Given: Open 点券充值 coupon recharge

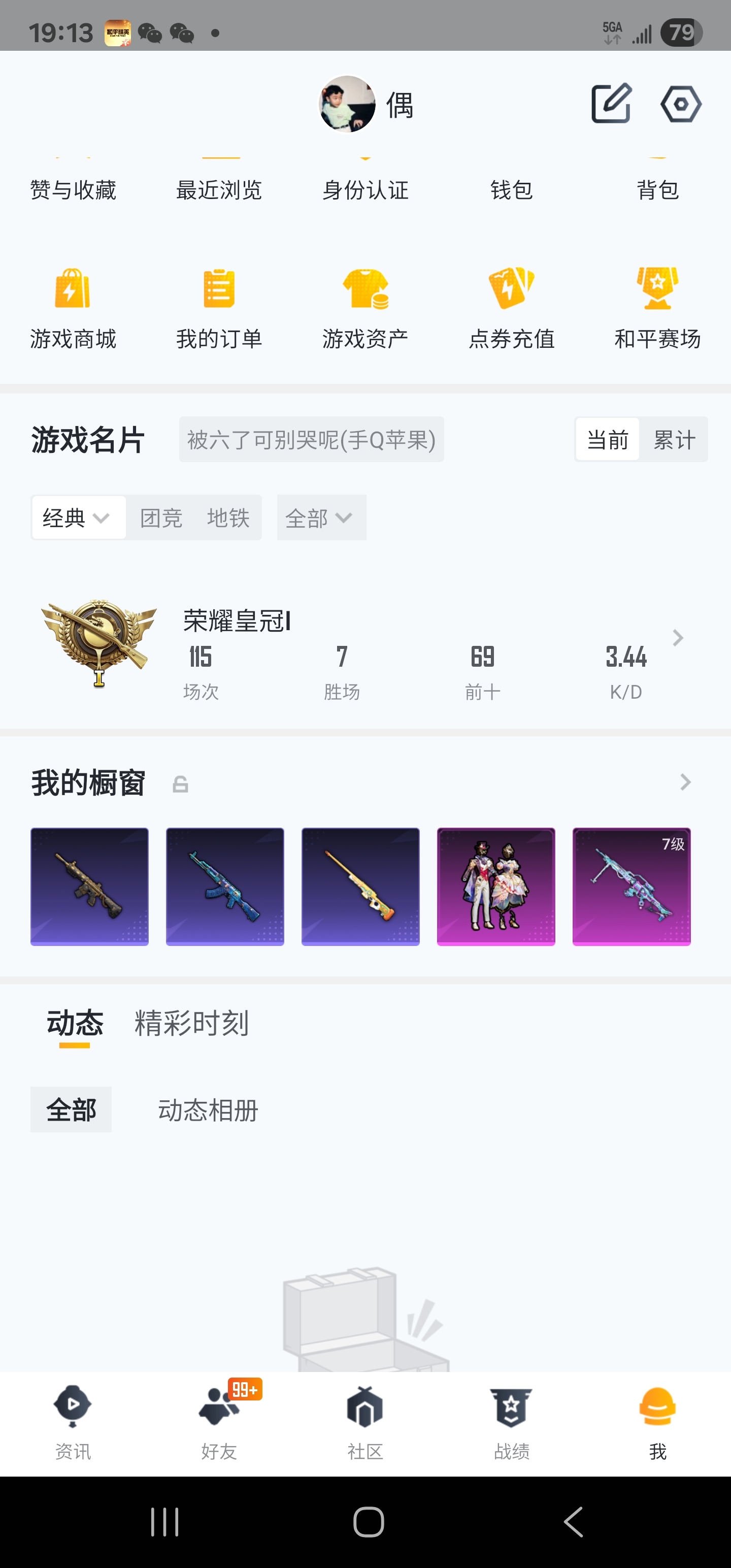Looking at the screenshot, I should tap(511, 308).
